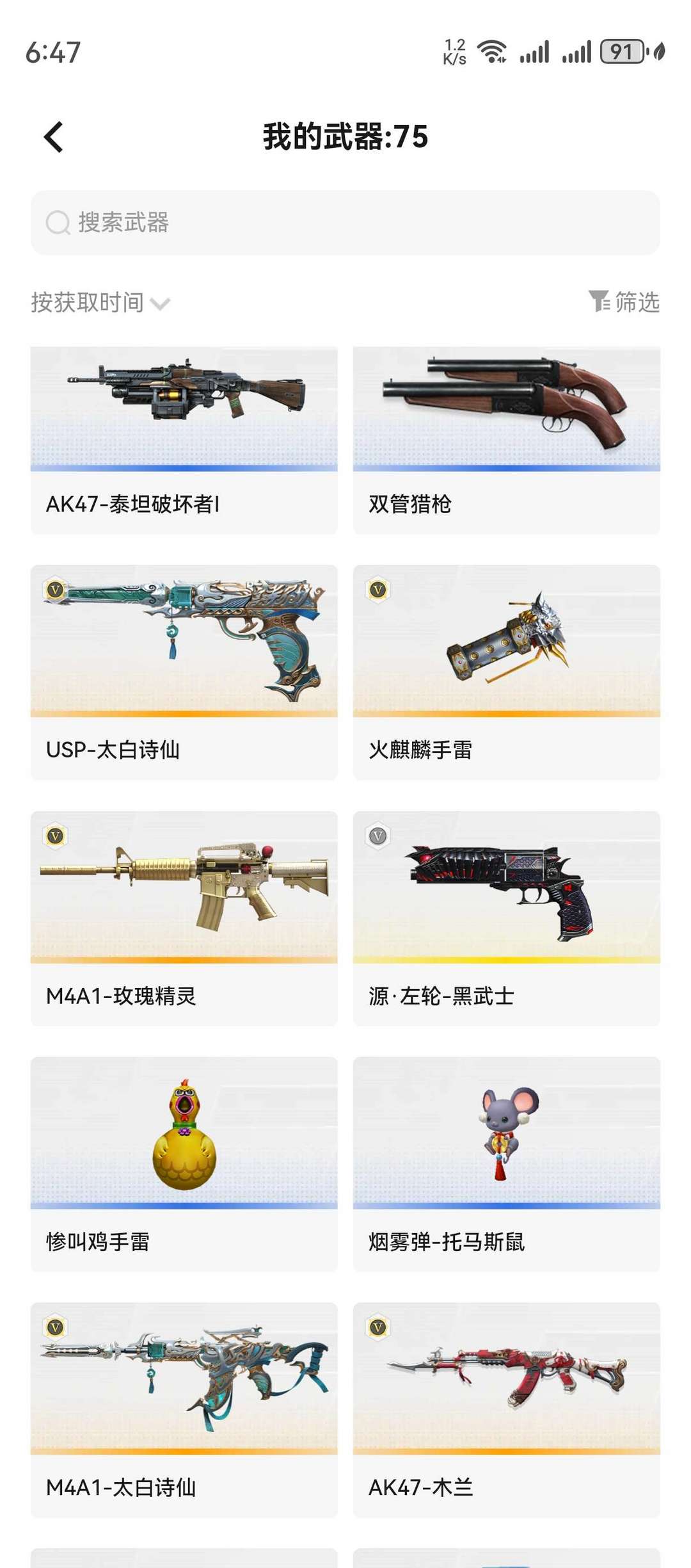691x1568 pixels.
Task: Go back using the top-left arrow
Action: click(x=54, y=137)
